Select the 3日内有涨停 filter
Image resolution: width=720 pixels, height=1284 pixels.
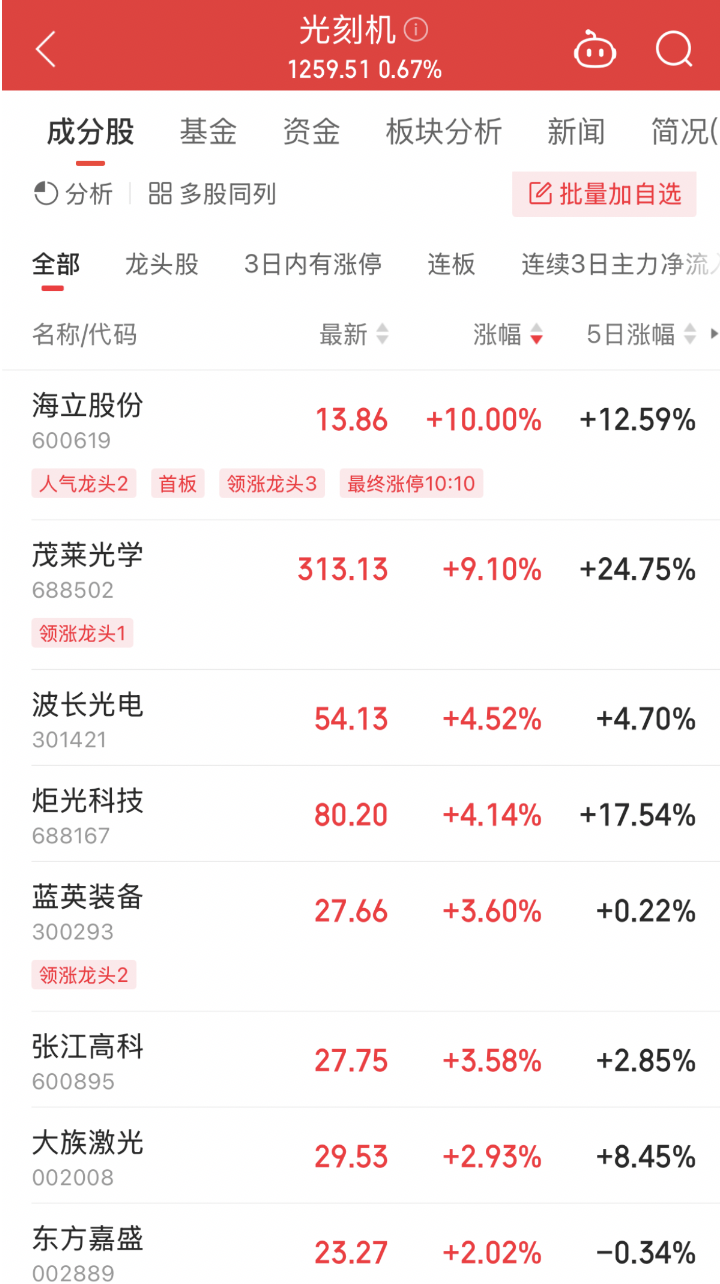[313, 264]
